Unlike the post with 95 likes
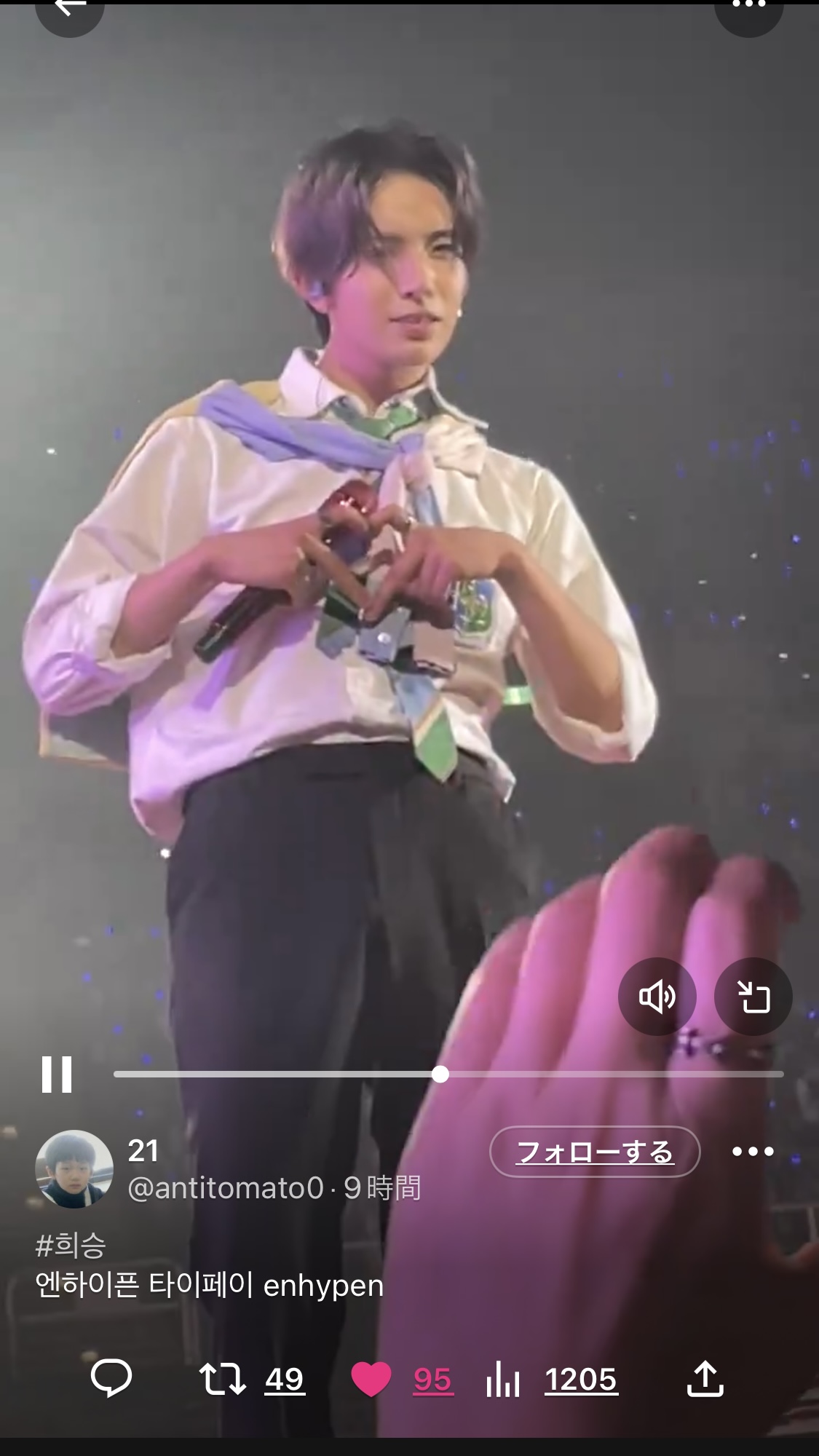 tap(371, 1380)
